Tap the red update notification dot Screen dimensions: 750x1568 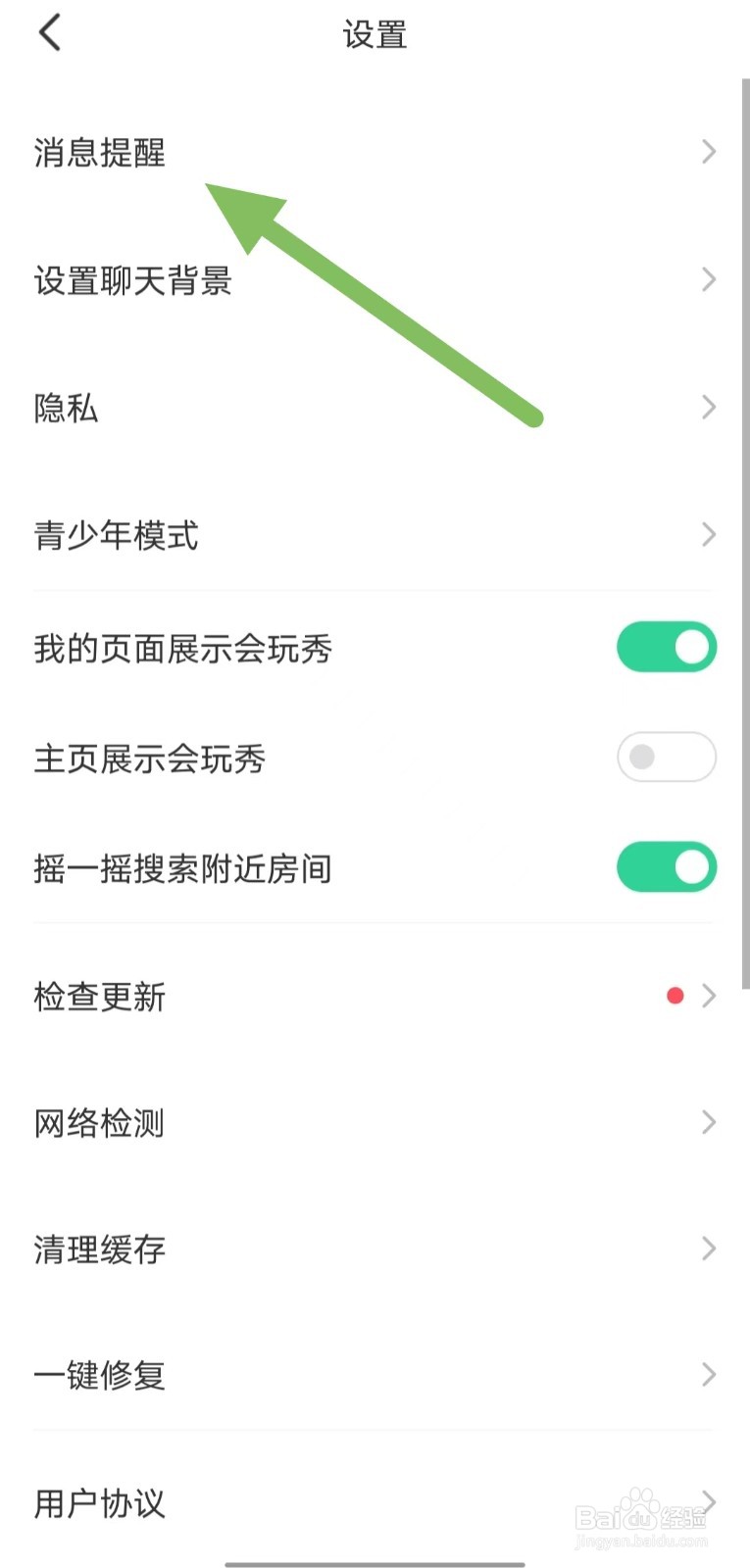675,995
